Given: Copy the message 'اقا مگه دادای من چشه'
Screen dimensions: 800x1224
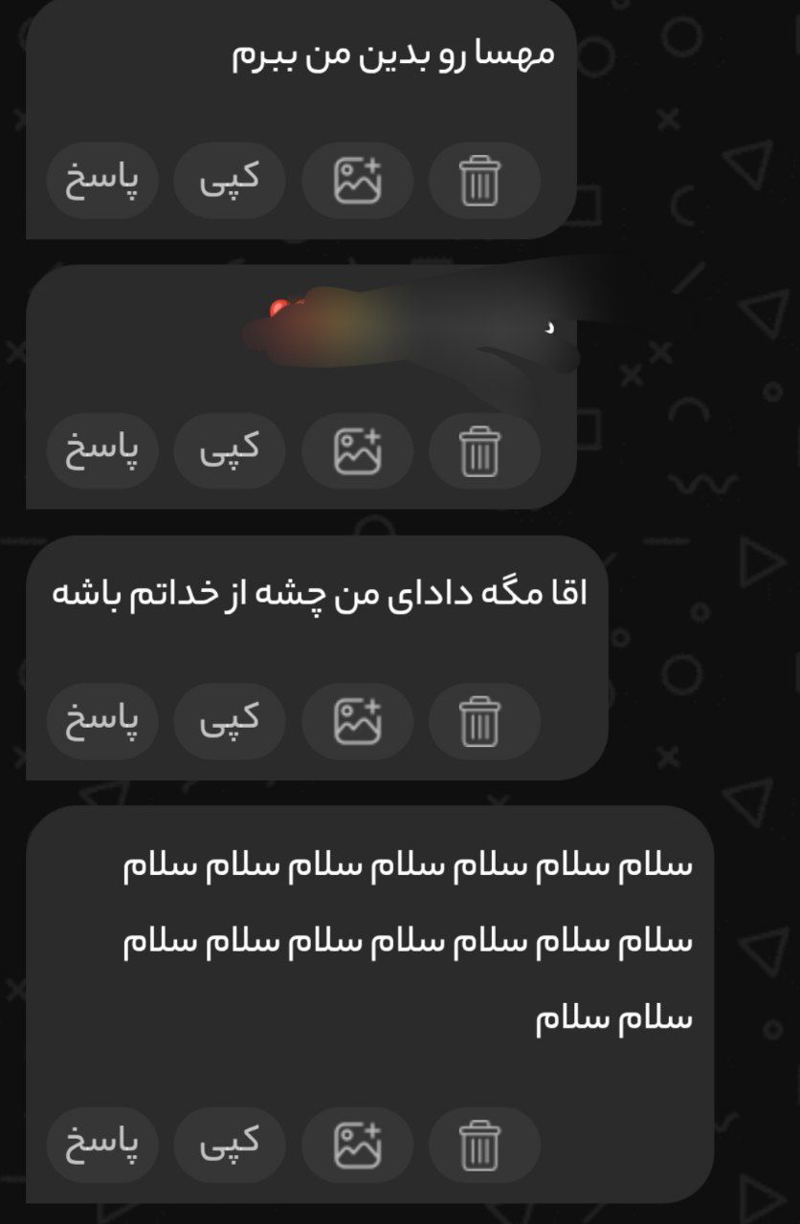Looking at the screenshot, I should 230,721.
